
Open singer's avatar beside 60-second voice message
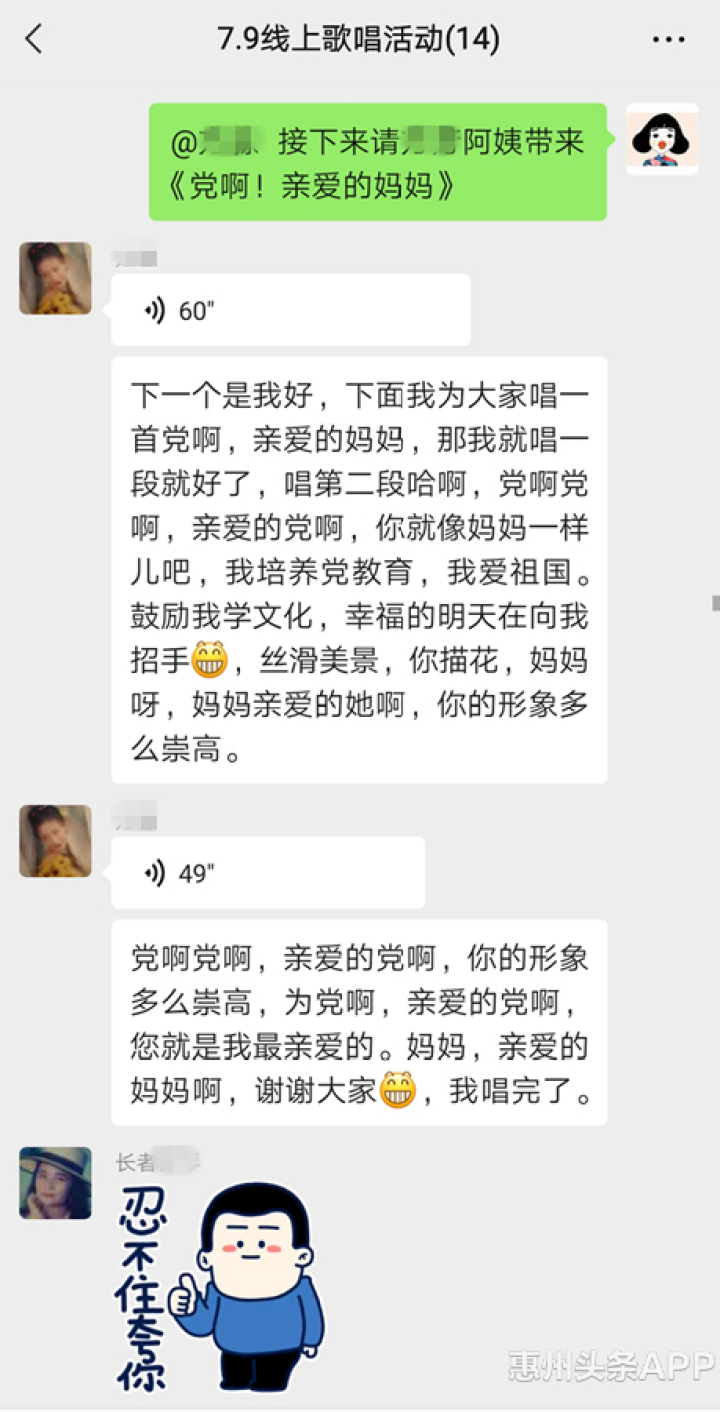pos(55,278)
